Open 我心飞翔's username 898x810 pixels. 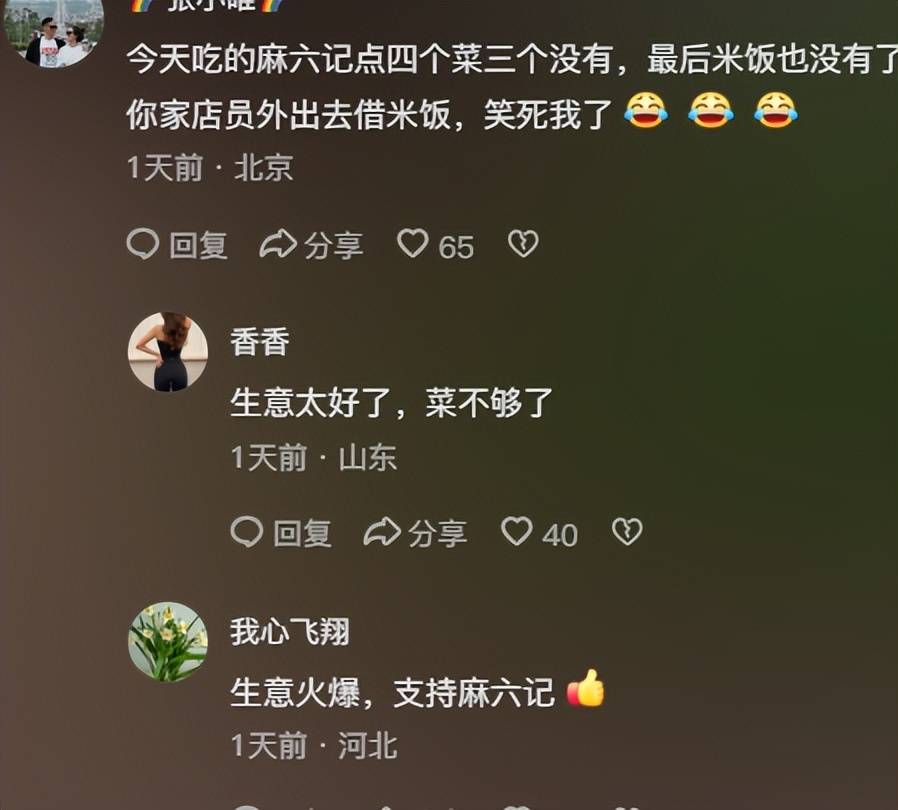point(290,632)
